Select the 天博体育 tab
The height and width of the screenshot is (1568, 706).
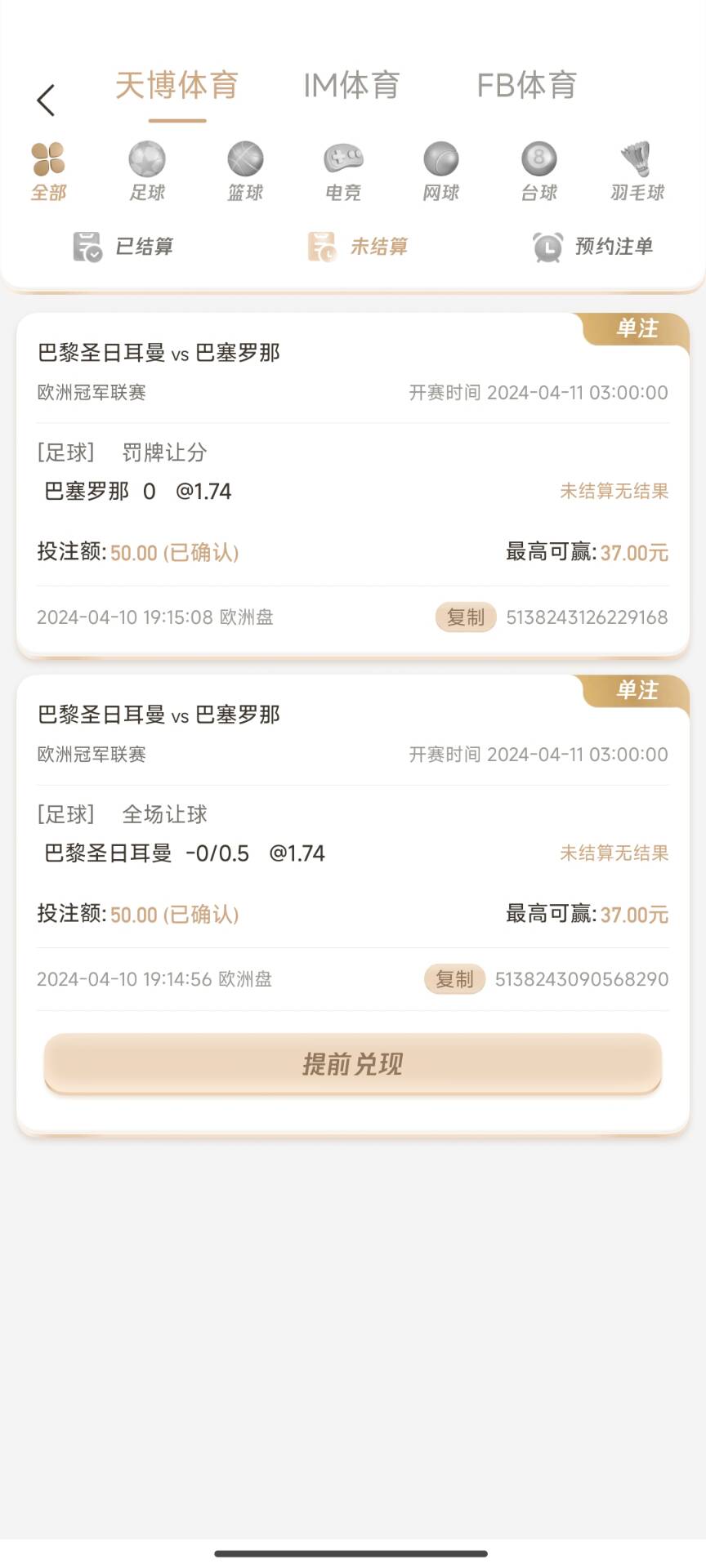point(176,86)
